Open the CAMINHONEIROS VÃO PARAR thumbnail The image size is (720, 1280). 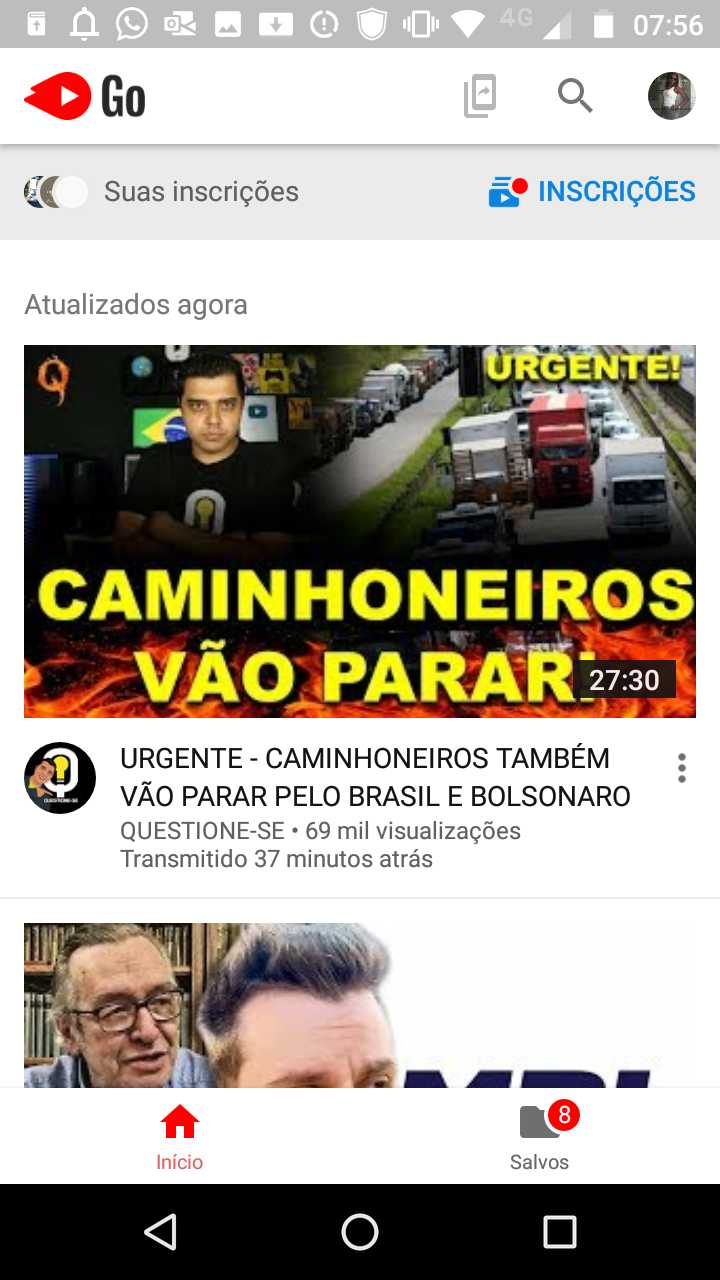pyautogui.click(x=360, y=531)
